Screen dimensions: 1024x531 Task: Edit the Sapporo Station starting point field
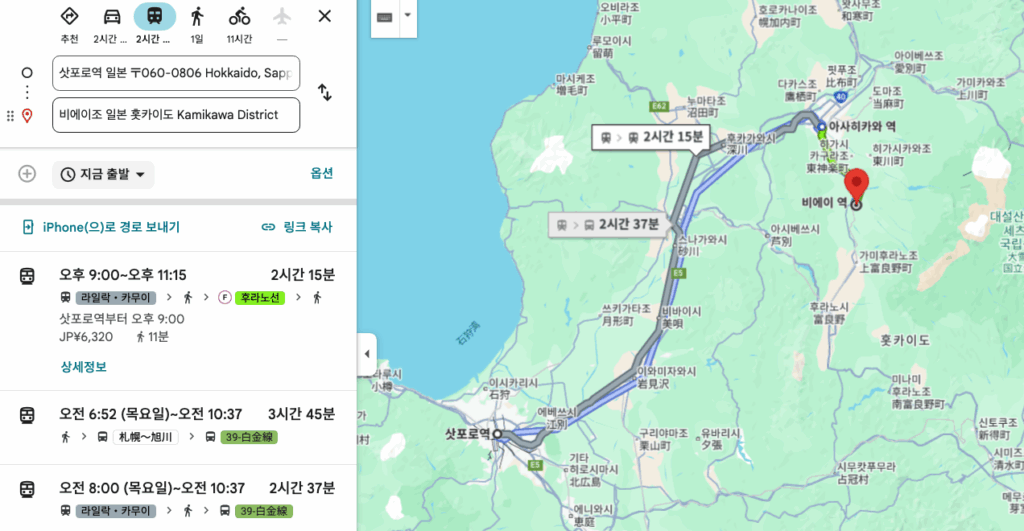(x=176, y=73)
